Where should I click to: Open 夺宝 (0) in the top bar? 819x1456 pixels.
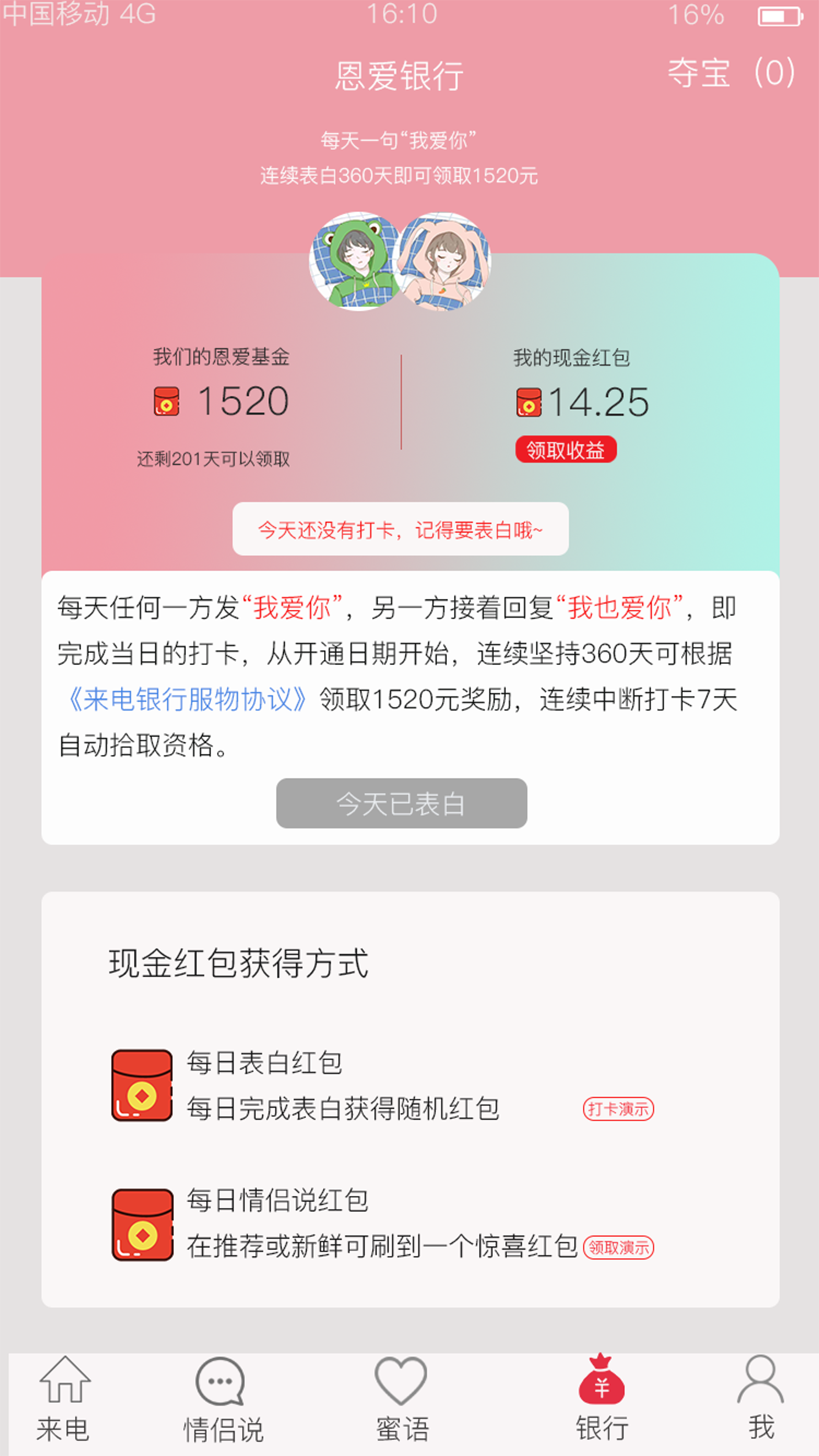coord(731,73)
